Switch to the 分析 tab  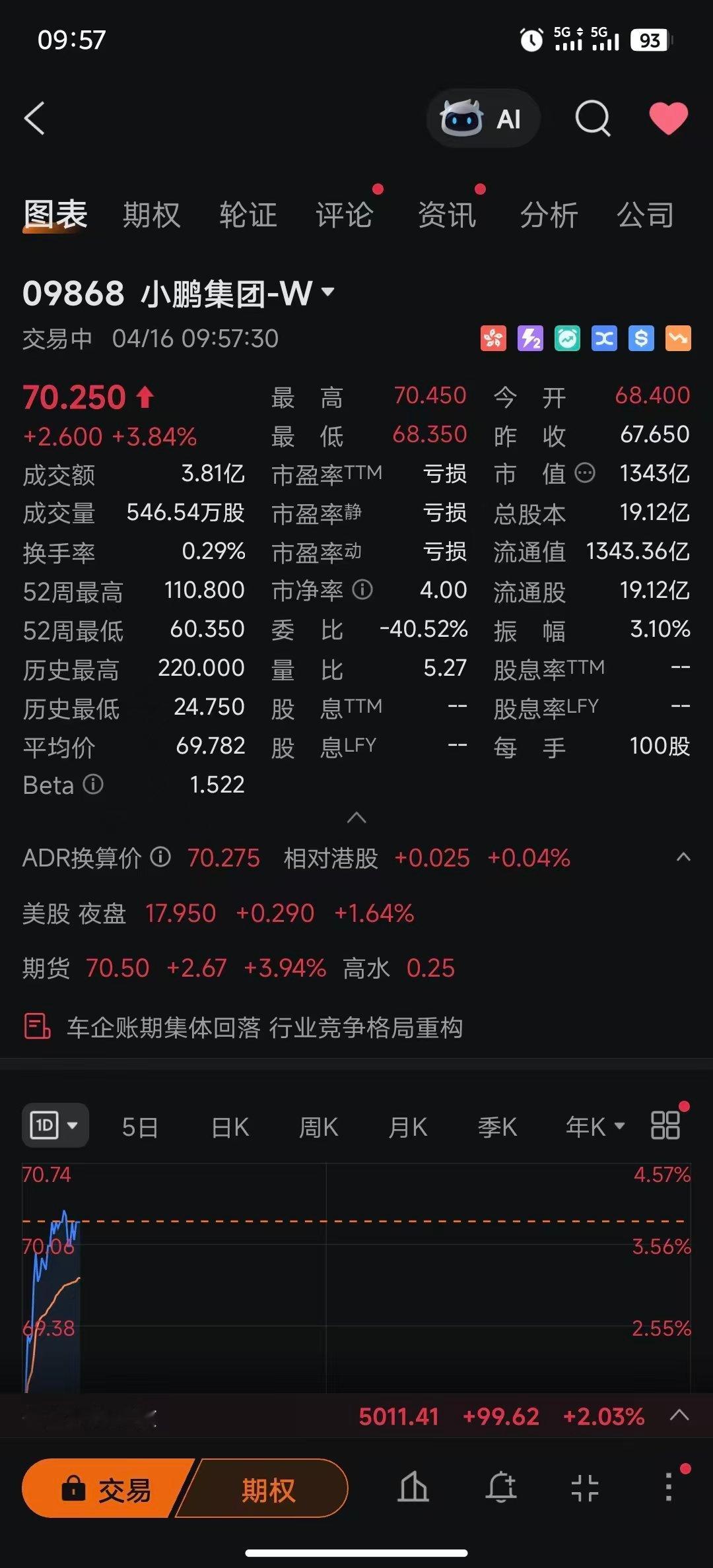click(x=549, y=215)
